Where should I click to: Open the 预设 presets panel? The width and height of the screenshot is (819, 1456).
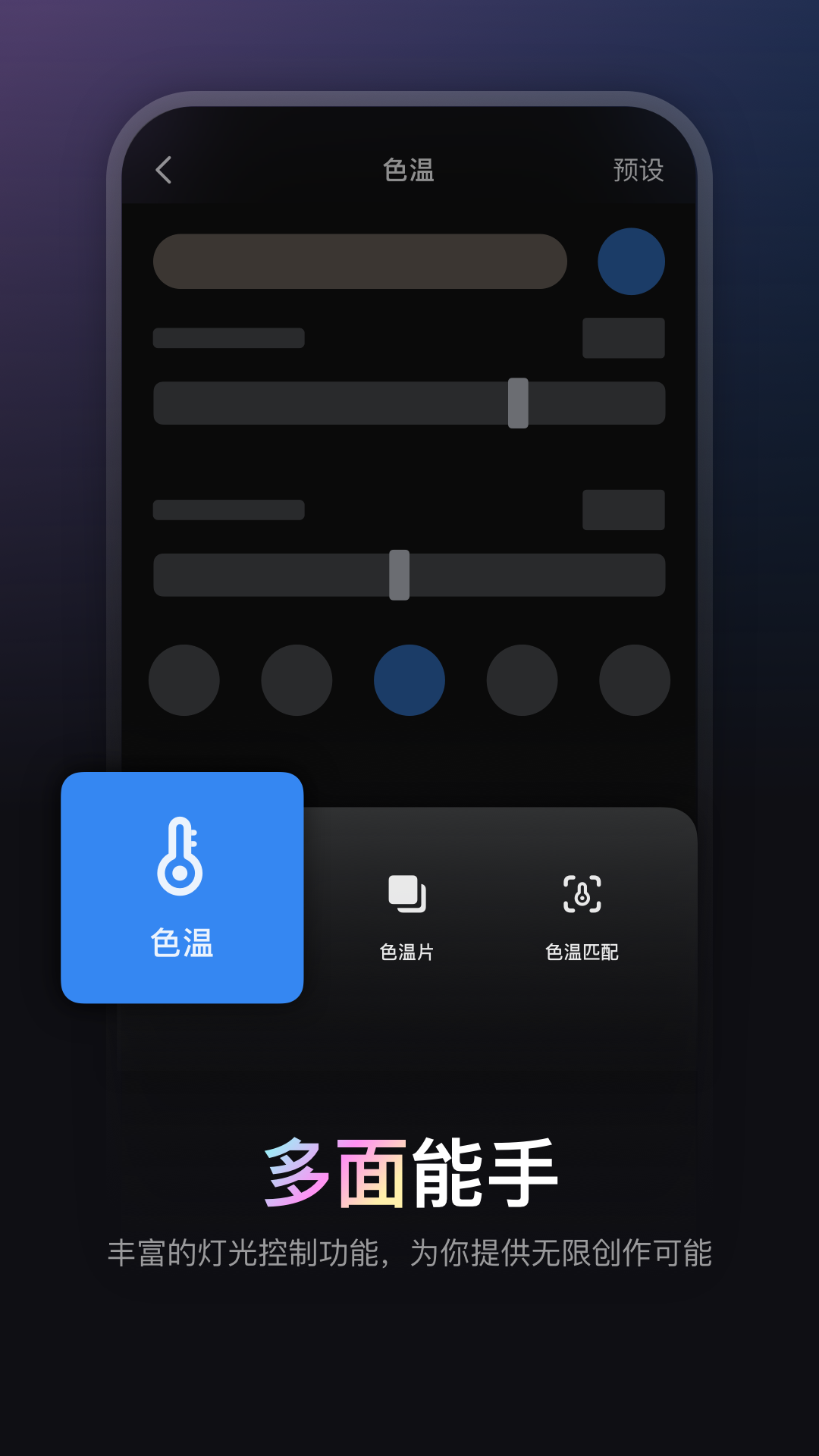tap(639, 171)
